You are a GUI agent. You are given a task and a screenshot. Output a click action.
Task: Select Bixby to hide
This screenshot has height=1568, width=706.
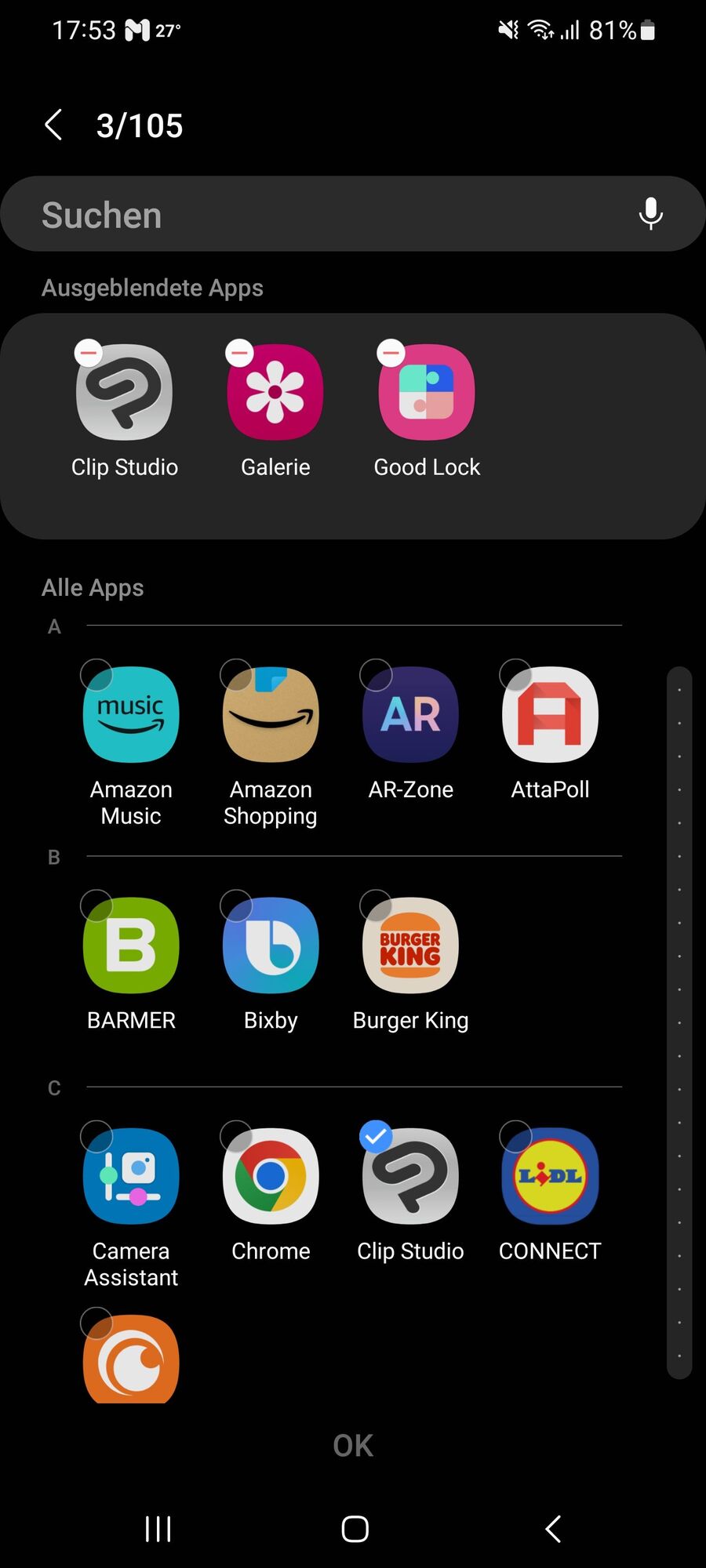click(x=270, y=946)
